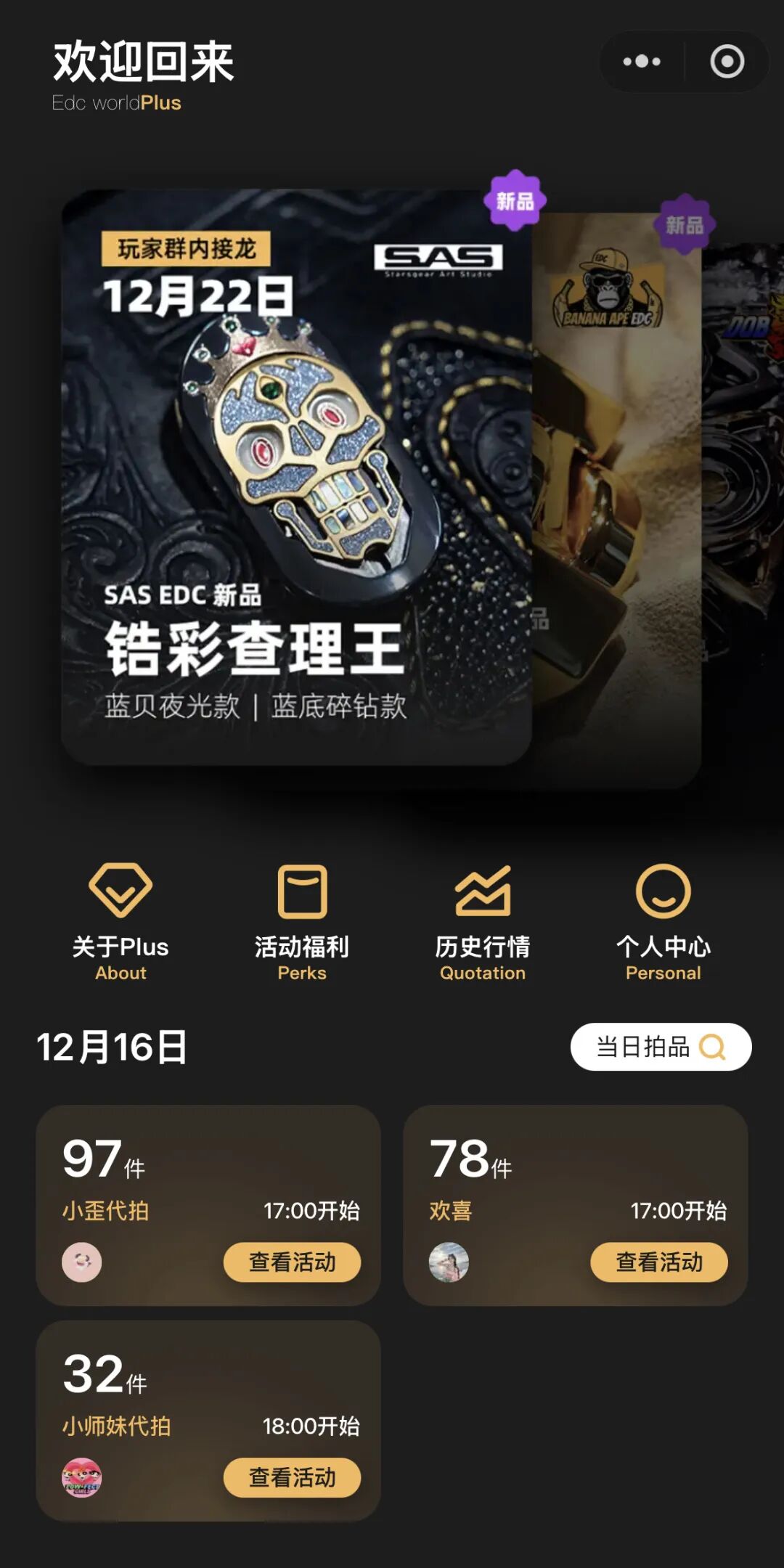Close the mini program via circle icon
This screenshot has height=1568, width=784.
coord(727,62)
